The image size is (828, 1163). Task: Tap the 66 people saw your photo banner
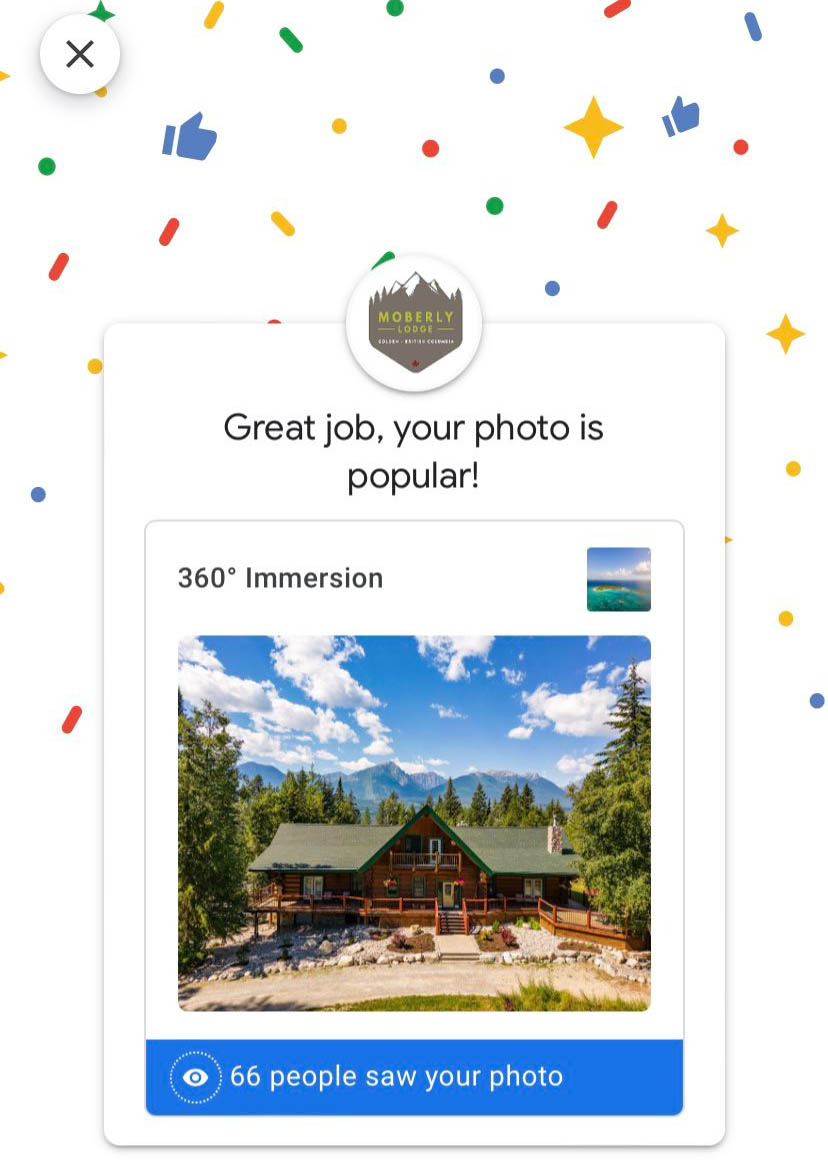414,1077
